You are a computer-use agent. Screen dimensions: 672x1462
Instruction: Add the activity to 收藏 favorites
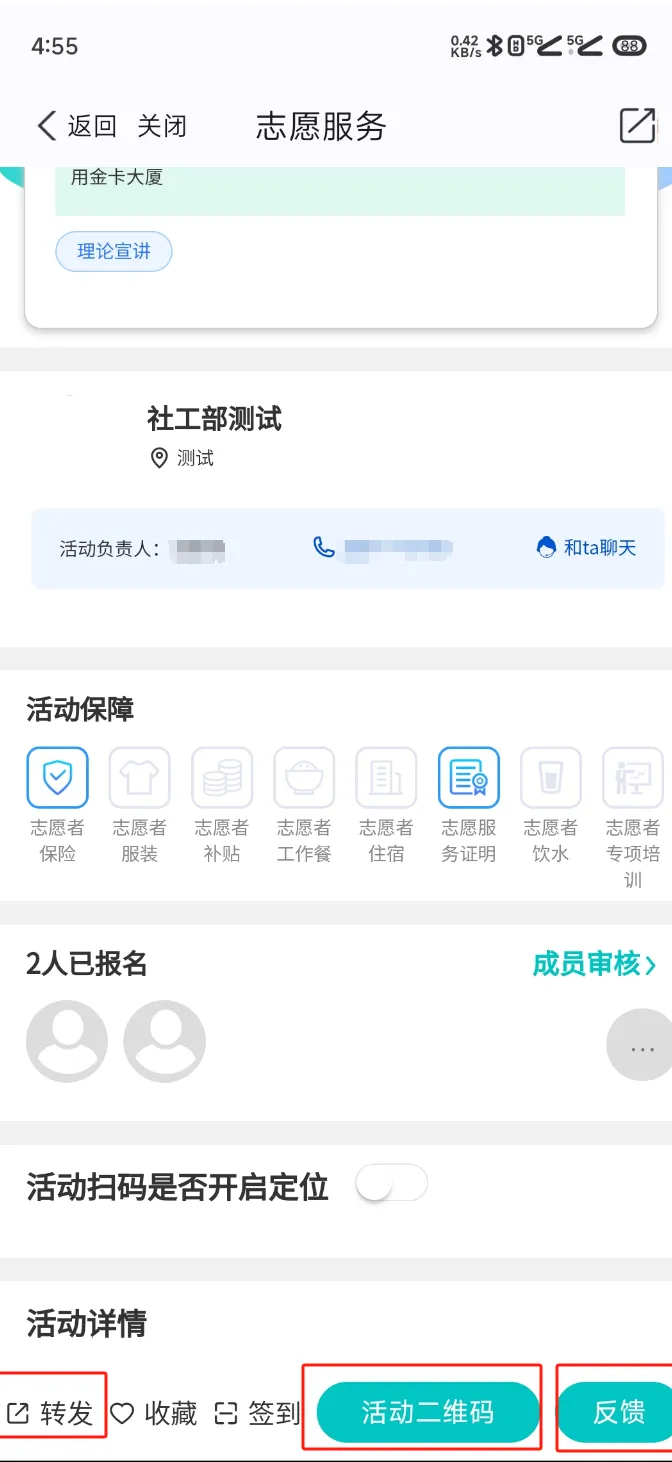point(154,1413)
